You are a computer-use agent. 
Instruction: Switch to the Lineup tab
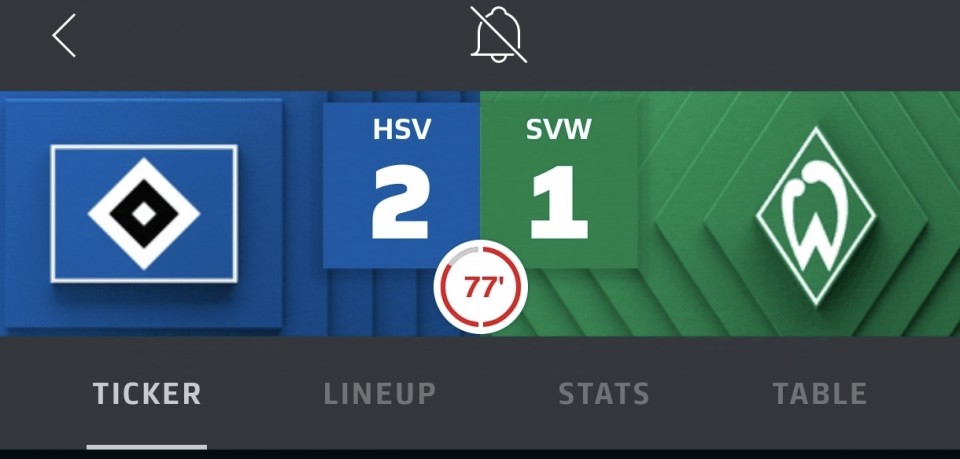coord(380,394)
